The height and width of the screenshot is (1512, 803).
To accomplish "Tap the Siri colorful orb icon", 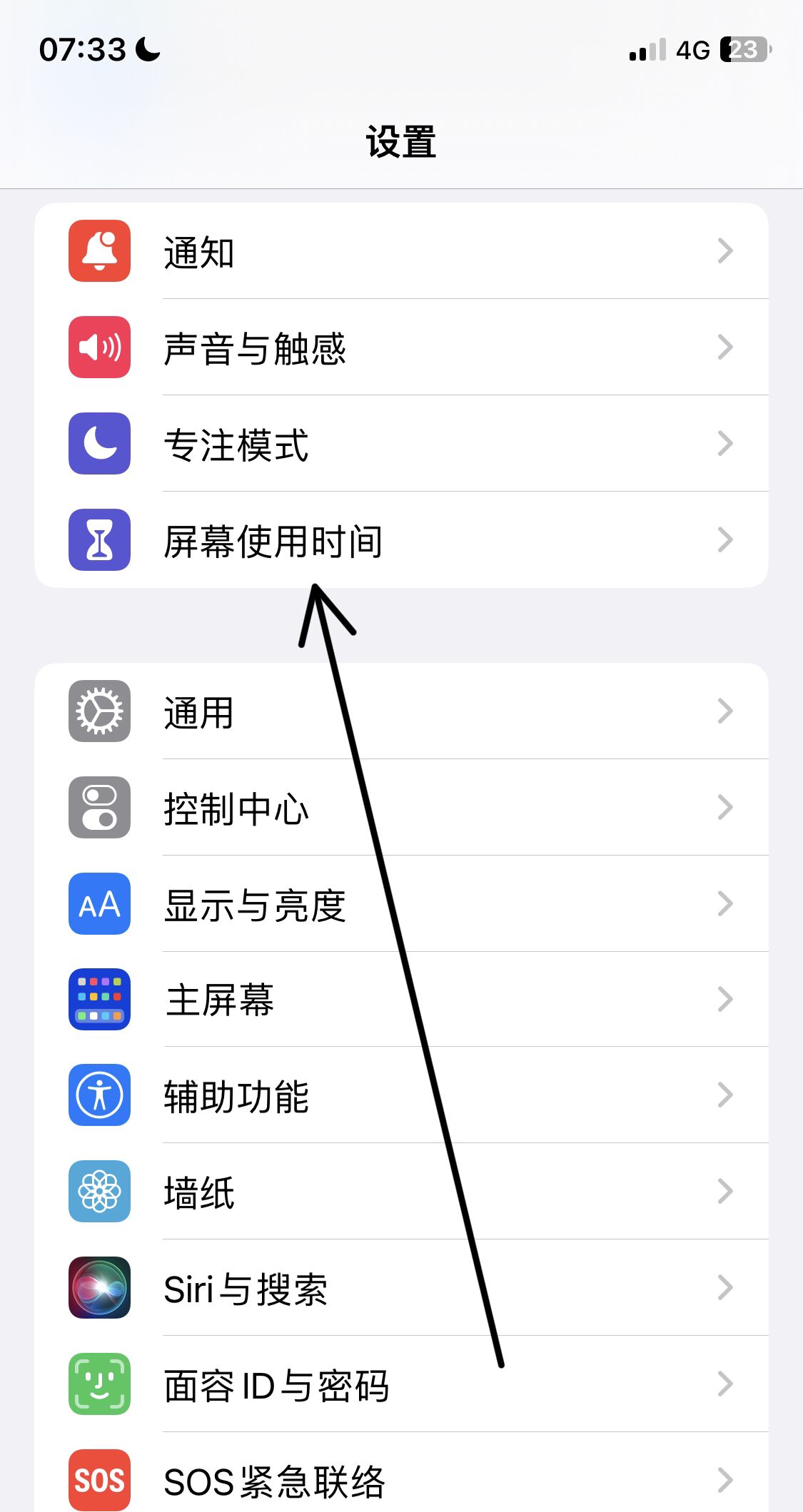I will pos(99,1288).
